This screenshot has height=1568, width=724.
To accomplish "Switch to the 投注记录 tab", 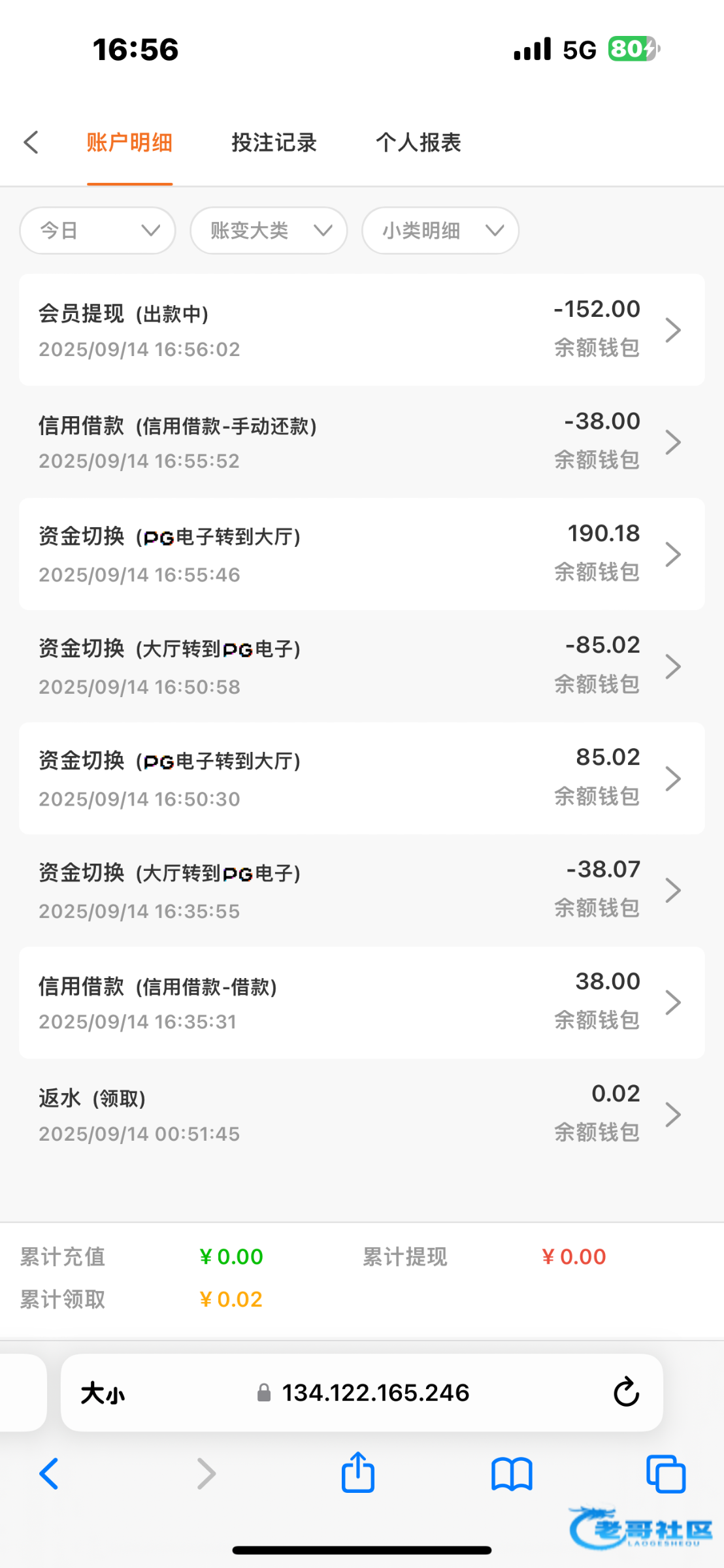I will tap(274, 142).
